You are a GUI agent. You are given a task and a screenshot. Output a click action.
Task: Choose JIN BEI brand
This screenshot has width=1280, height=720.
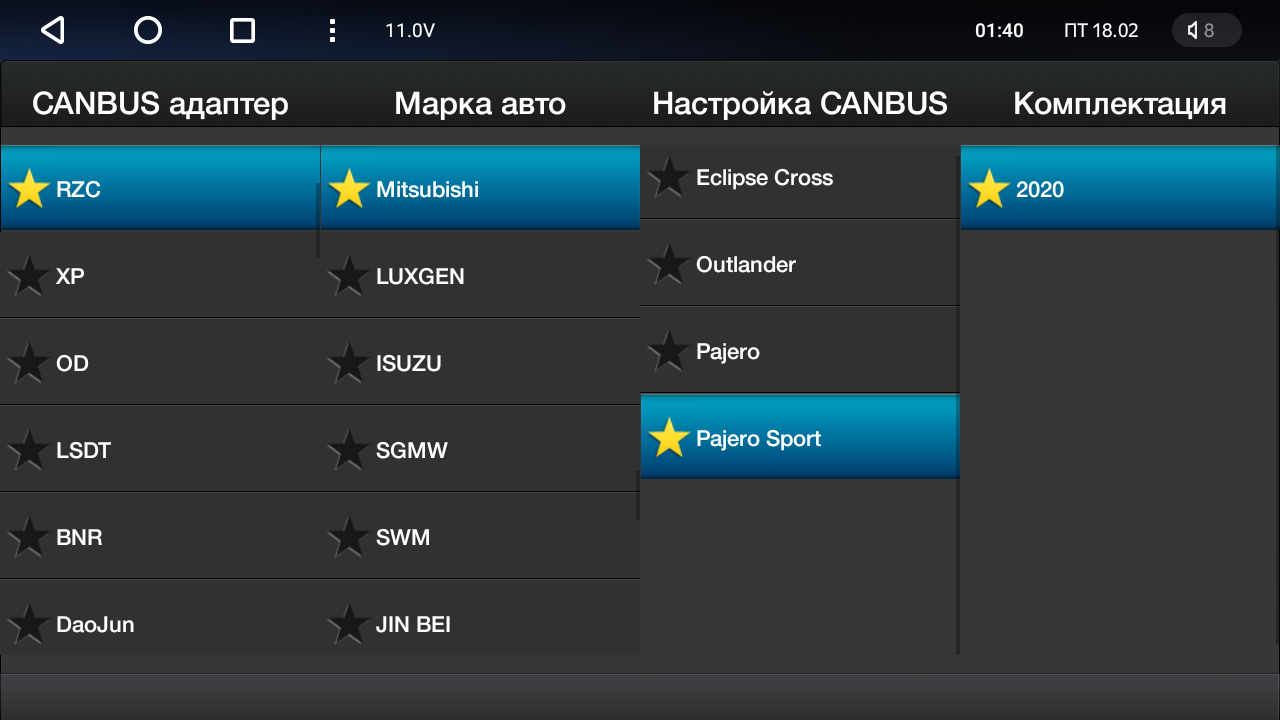coord(480,624)
